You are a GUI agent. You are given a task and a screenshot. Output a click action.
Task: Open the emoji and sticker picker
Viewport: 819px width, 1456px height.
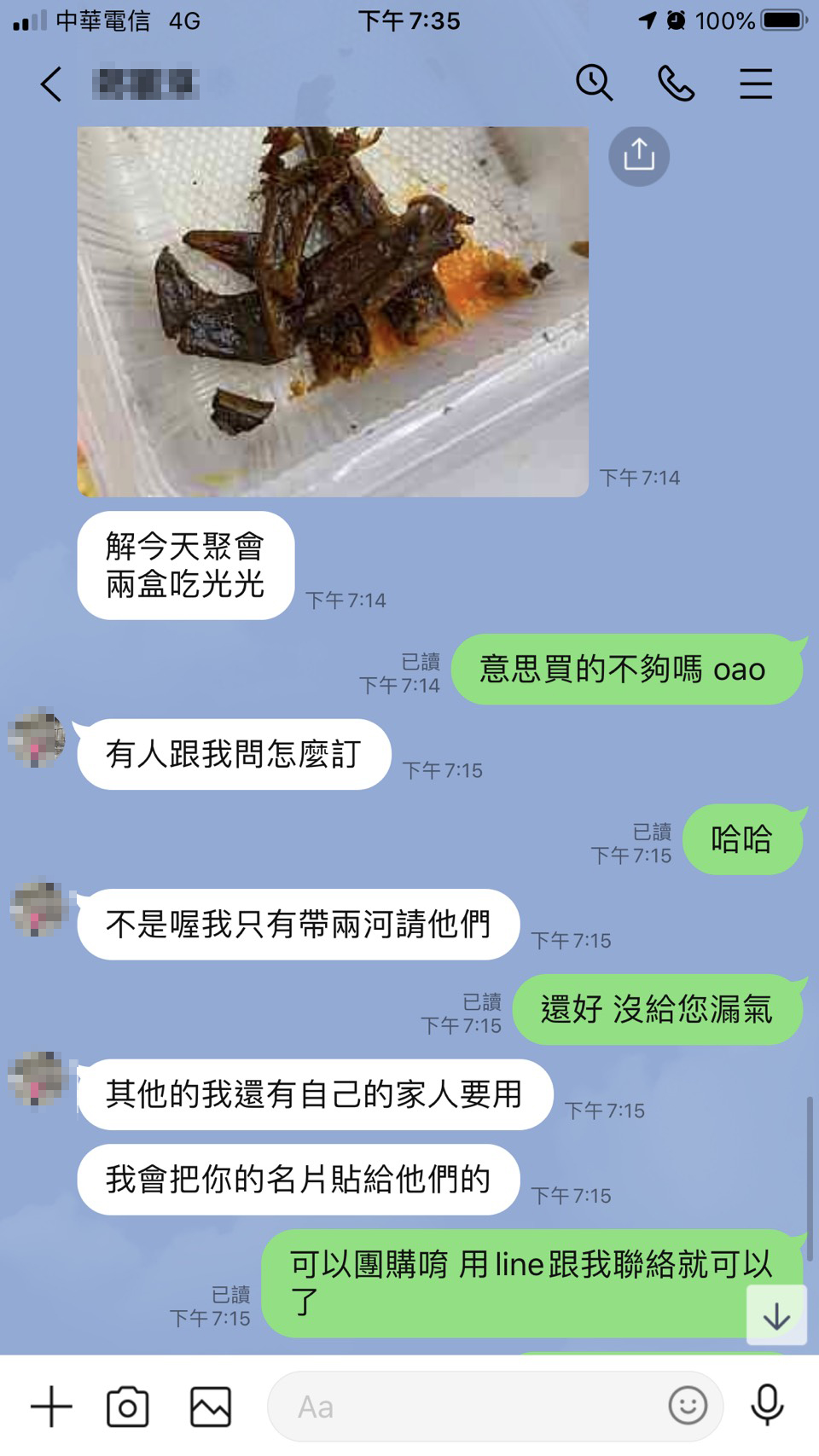[688, 1406]
